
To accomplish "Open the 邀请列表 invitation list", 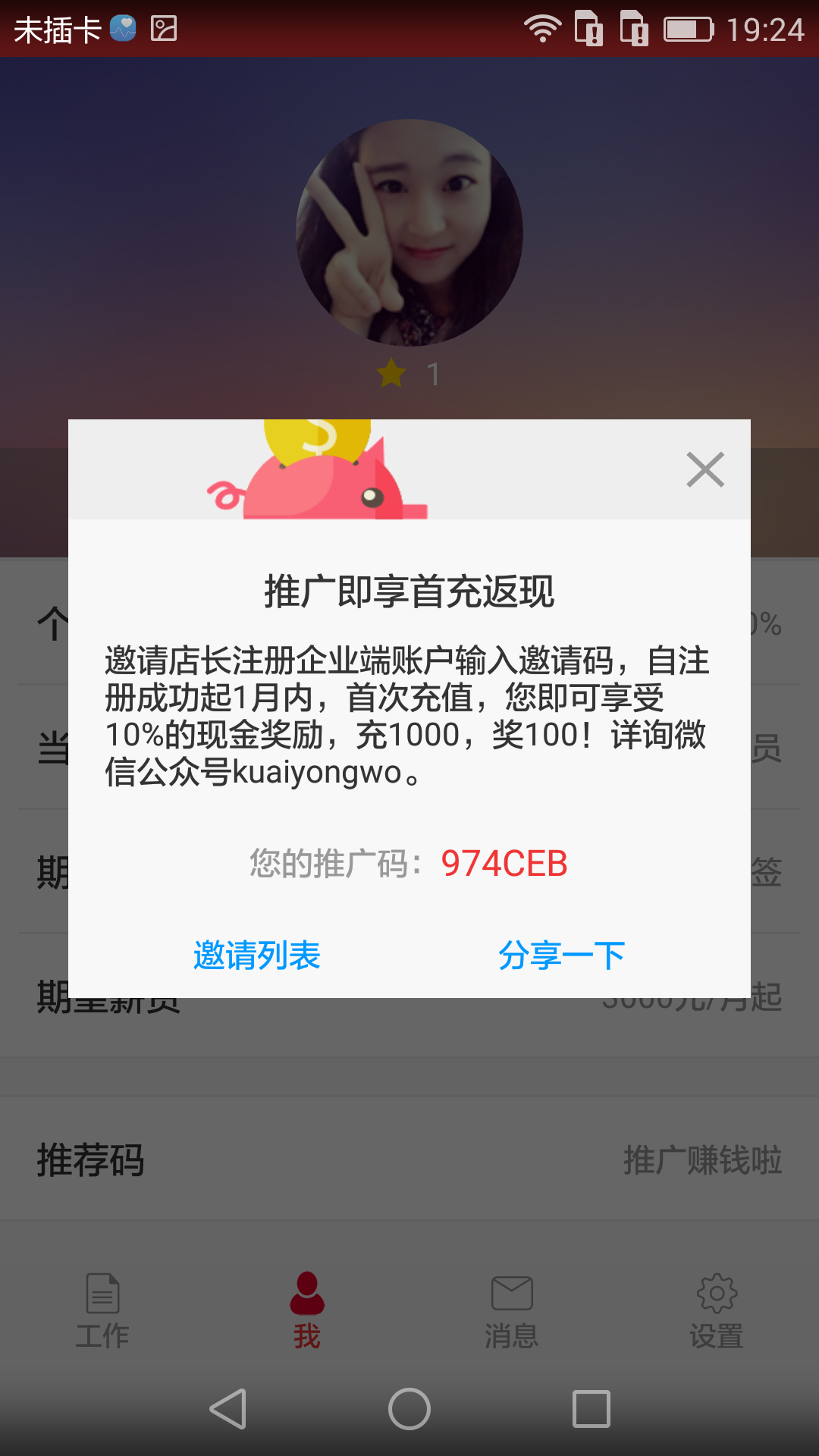I will tap(257, 955).
